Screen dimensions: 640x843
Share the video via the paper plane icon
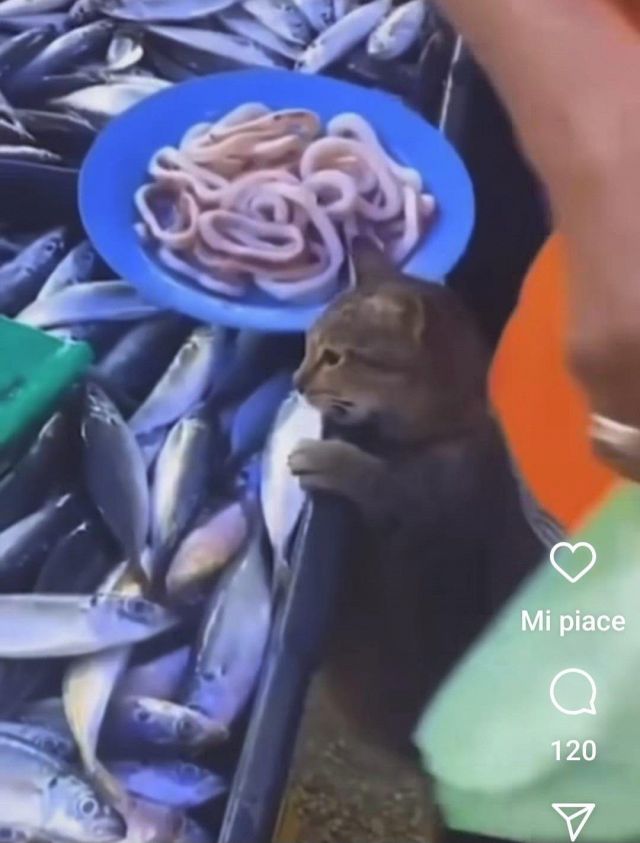573,821
